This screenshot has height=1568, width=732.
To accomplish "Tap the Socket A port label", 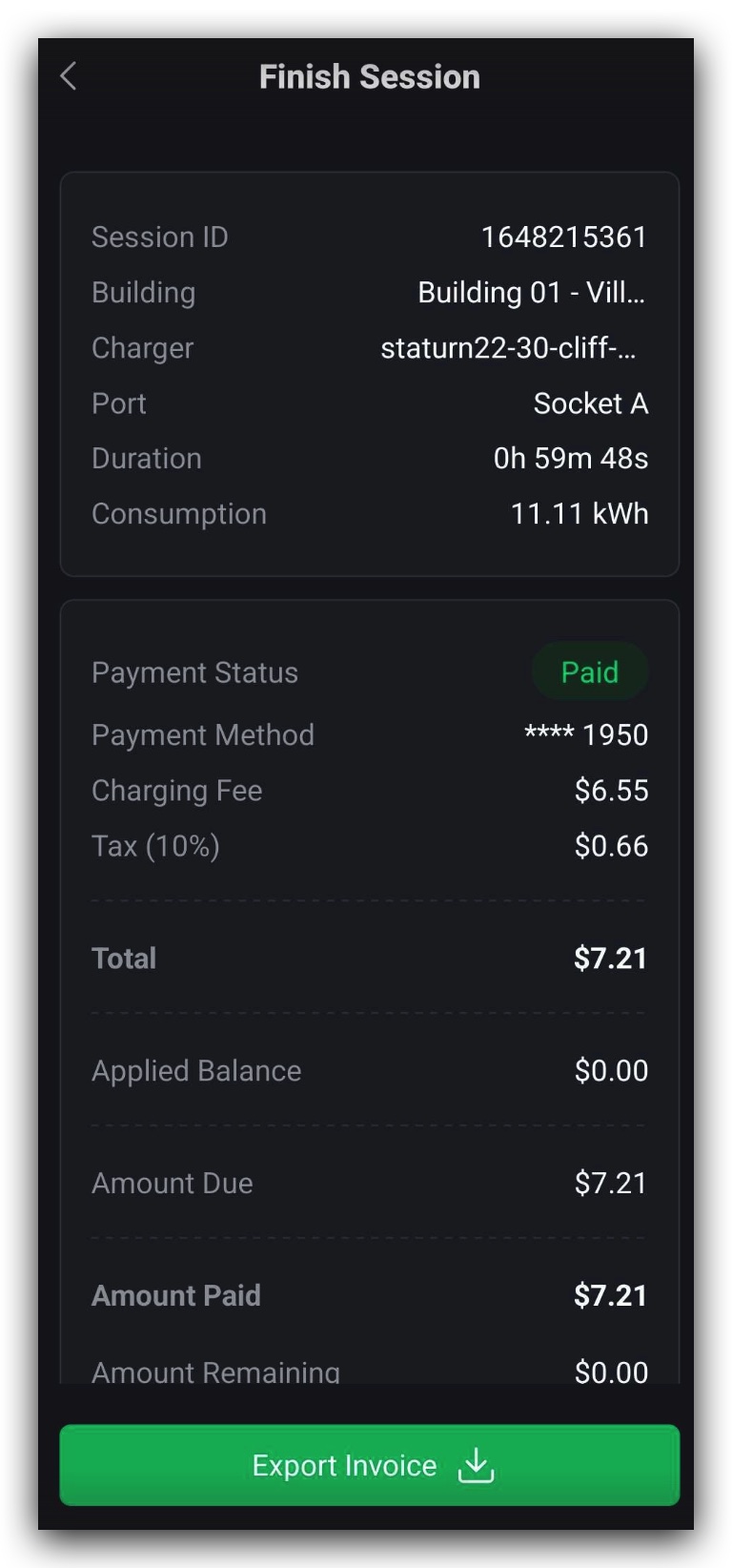I will 591,403.
